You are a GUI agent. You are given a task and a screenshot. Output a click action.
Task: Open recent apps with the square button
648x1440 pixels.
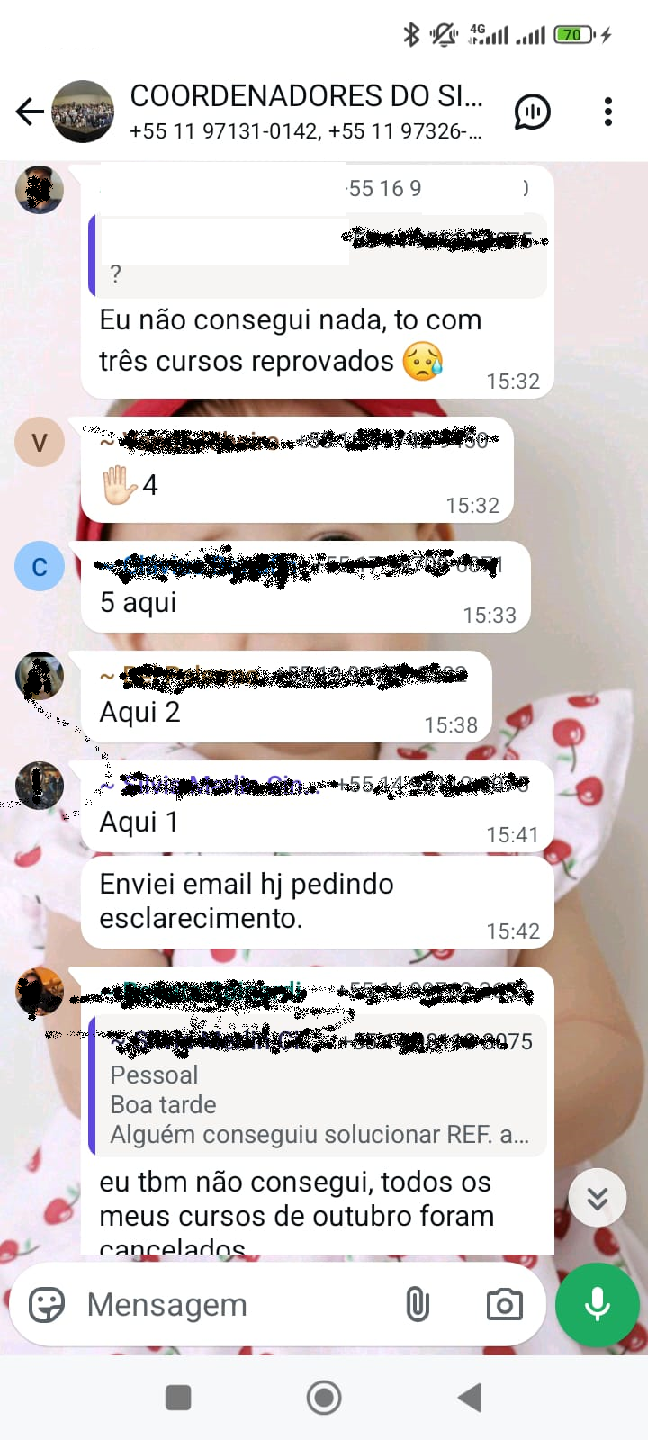178,1397
